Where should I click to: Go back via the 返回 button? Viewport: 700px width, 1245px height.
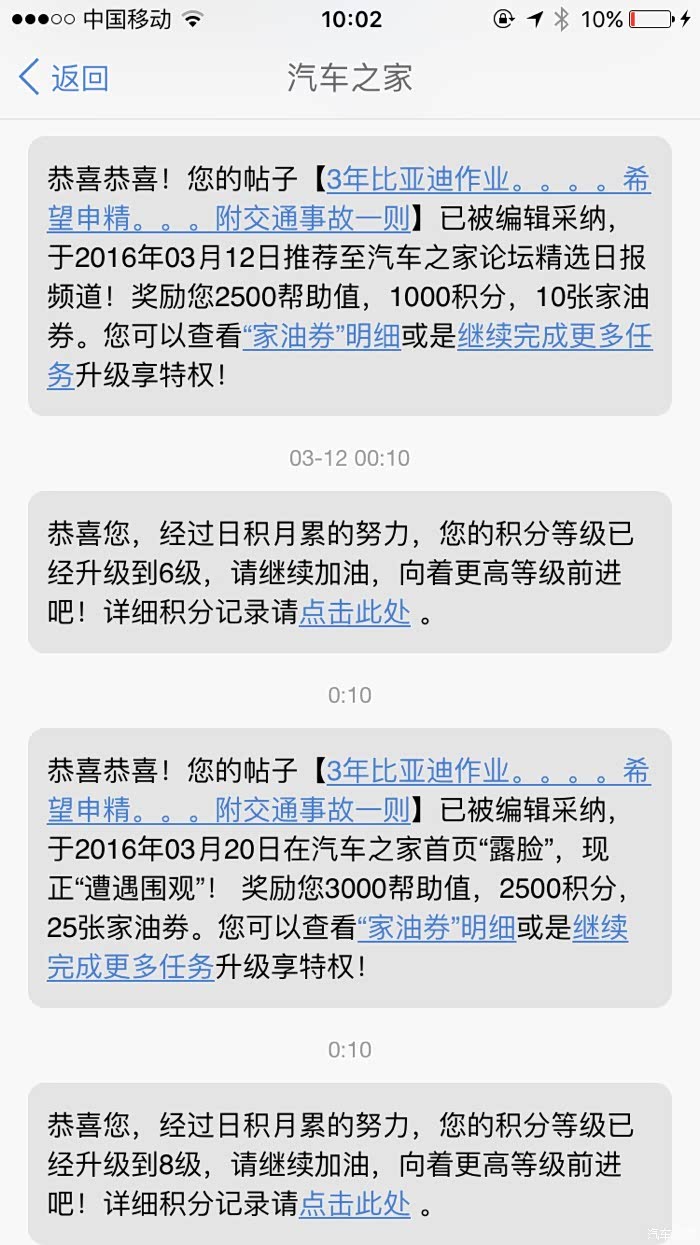tap(63, 77)
